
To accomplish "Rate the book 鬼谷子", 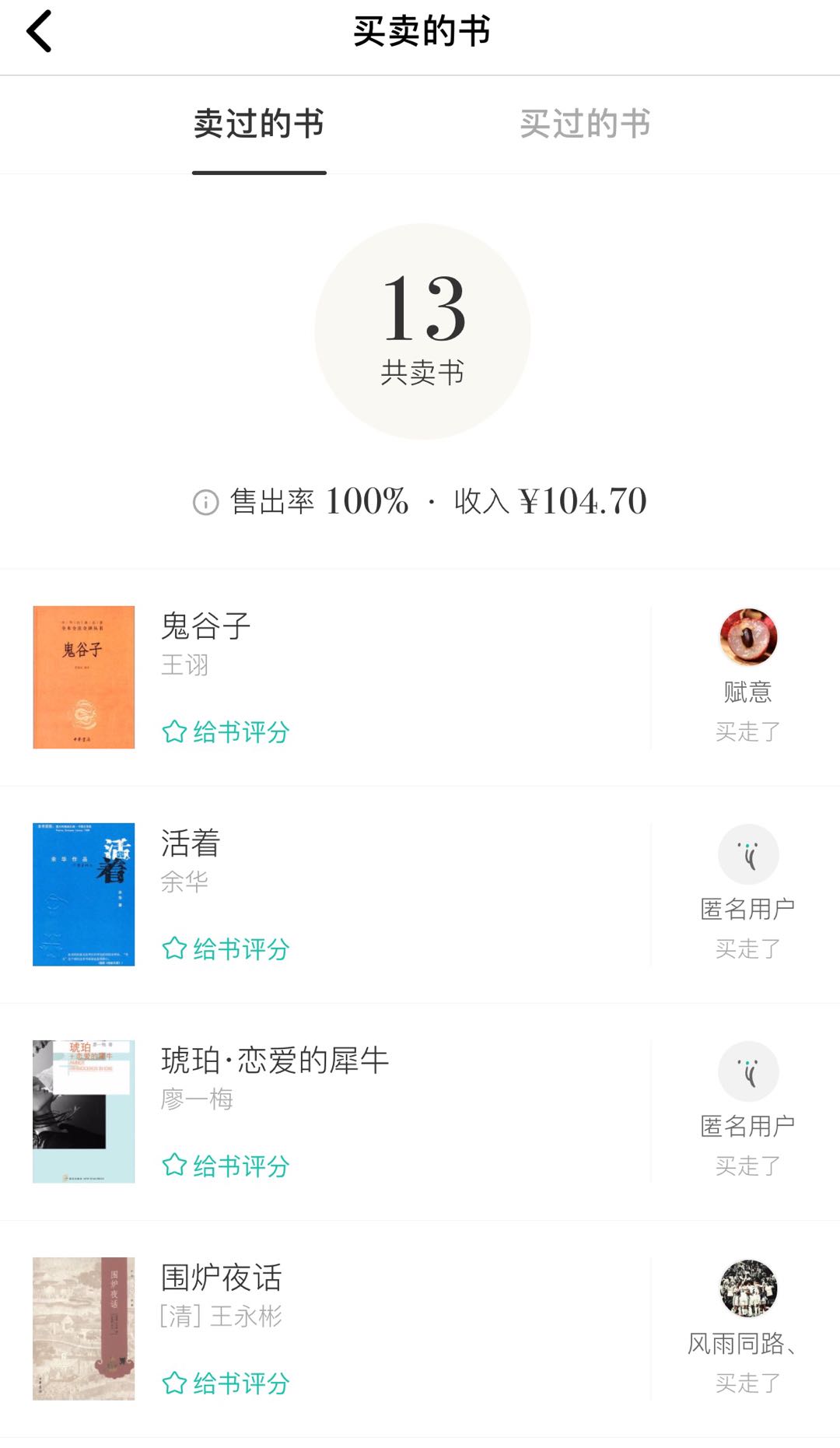I will click(226, 732).
